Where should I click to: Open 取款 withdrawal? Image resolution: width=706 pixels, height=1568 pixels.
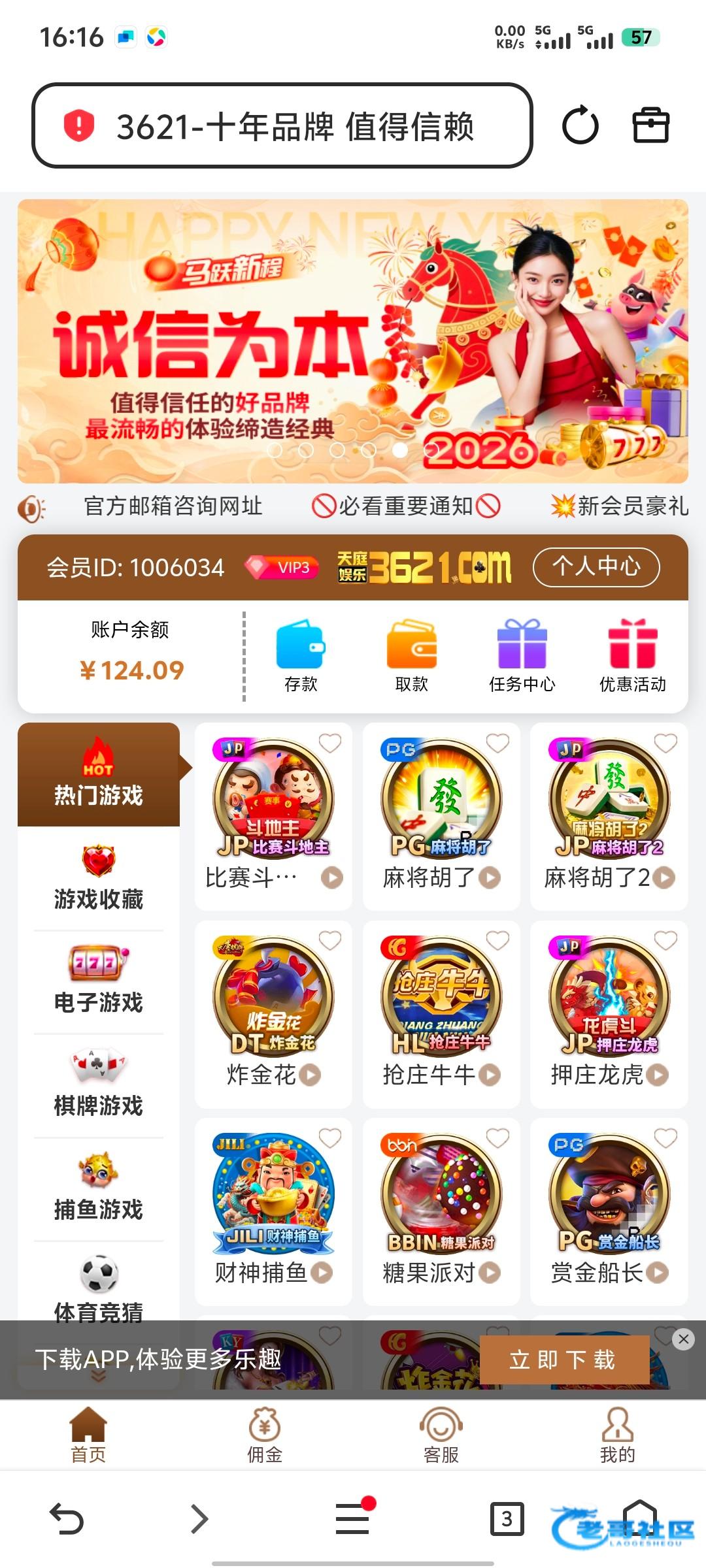coord(411,655)
